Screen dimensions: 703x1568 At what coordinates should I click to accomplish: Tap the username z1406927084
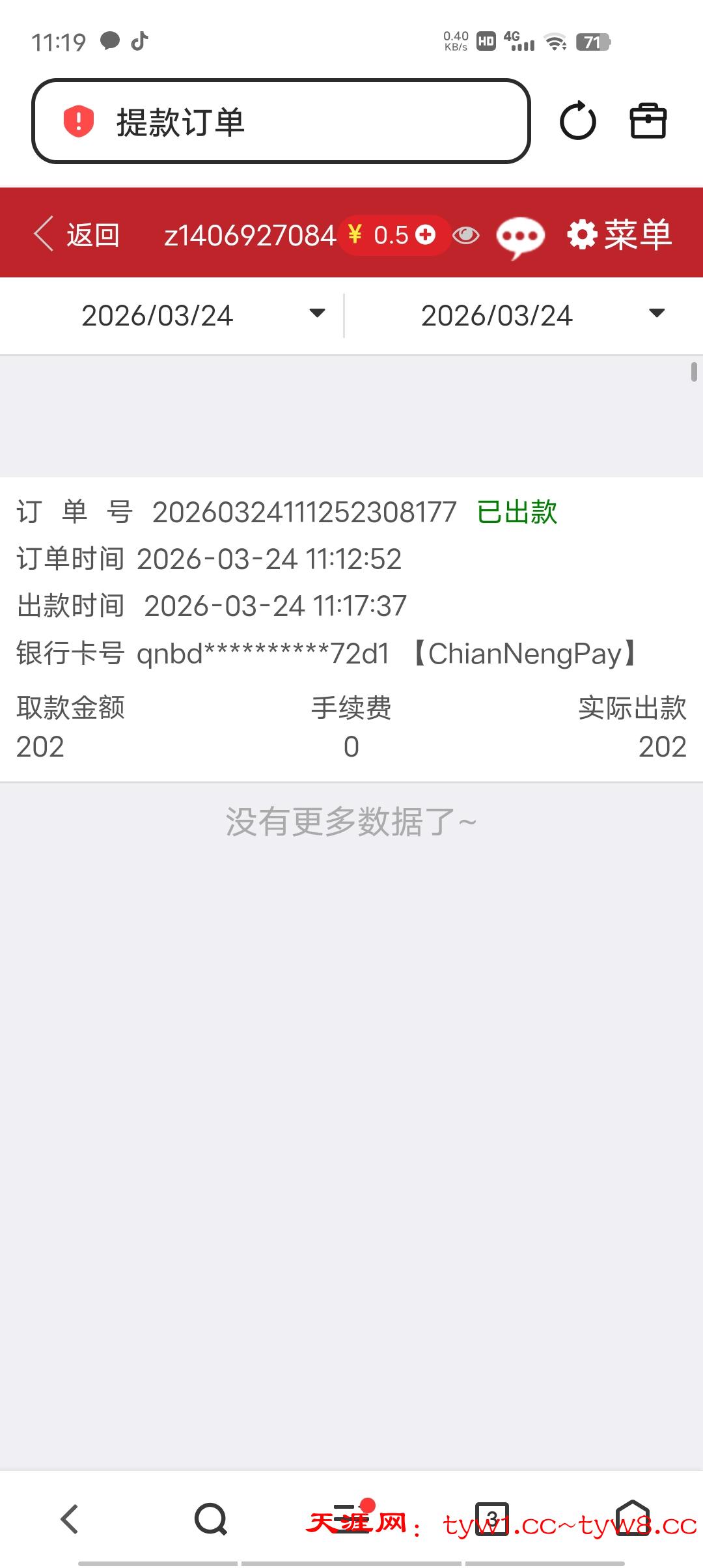point(251,236)
